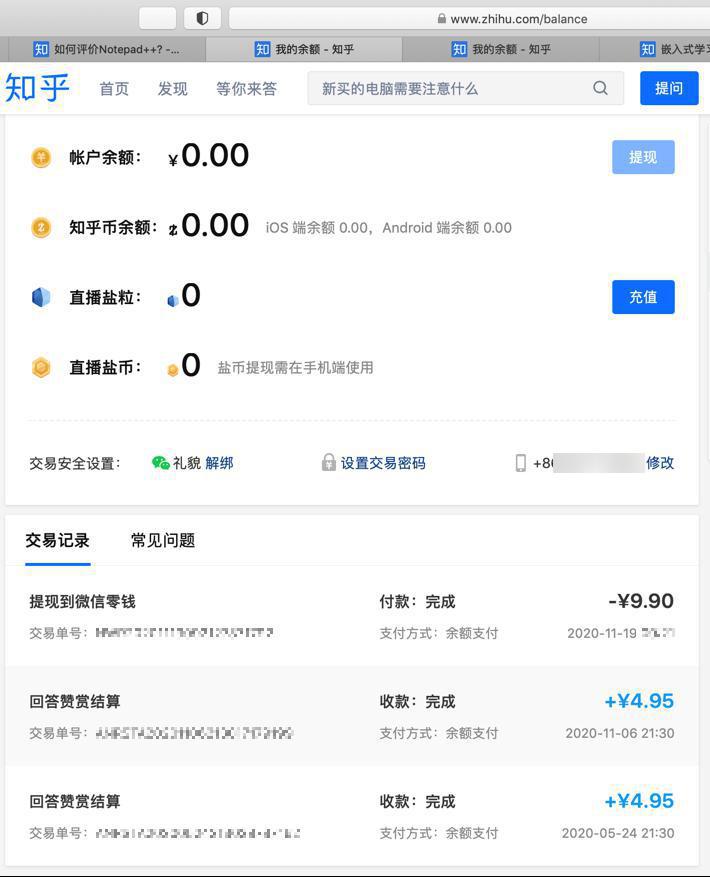The image size is (710, 877).
Task: Tap the magnifier search icon
Action: pos(600,88)
